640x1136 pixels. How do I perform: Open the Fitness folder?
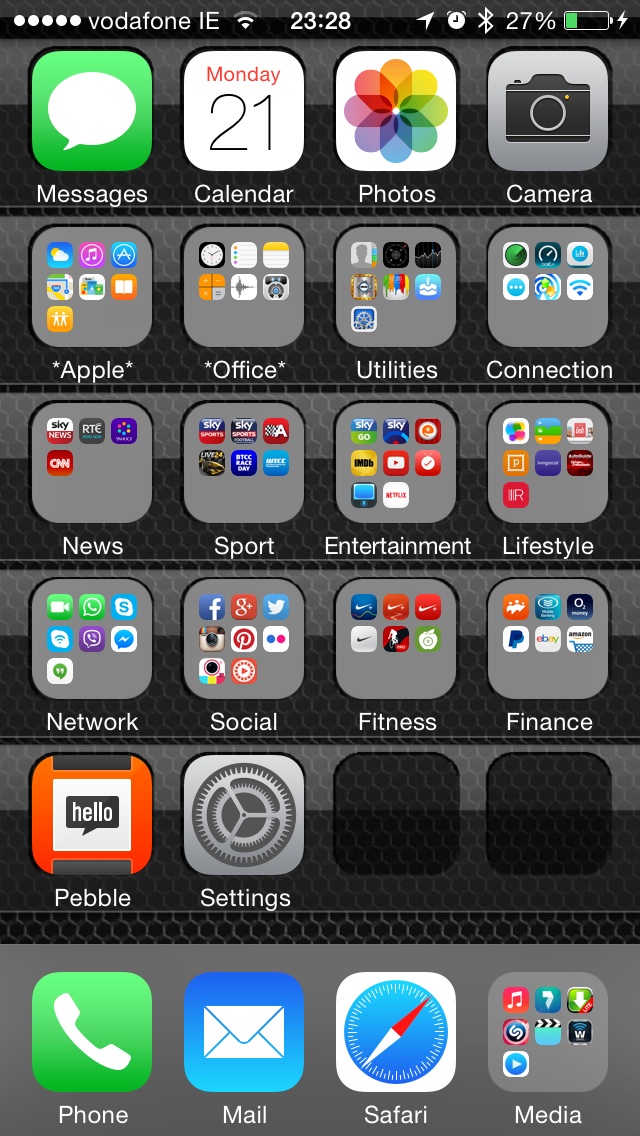coord(396,639)
